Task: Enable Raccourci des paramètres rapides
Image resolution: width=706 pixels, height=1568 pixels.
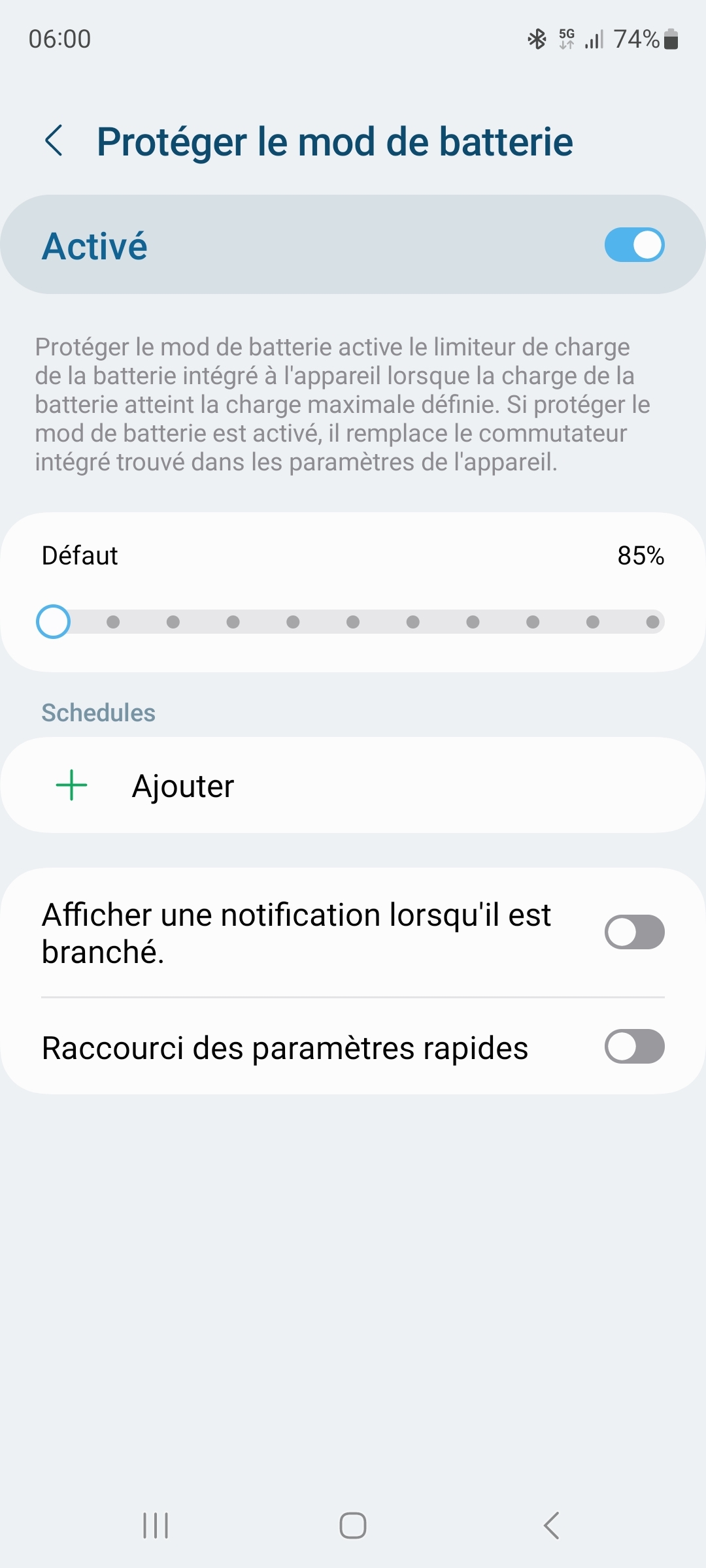Action: pyautogui.click(x=633, y=1047)
